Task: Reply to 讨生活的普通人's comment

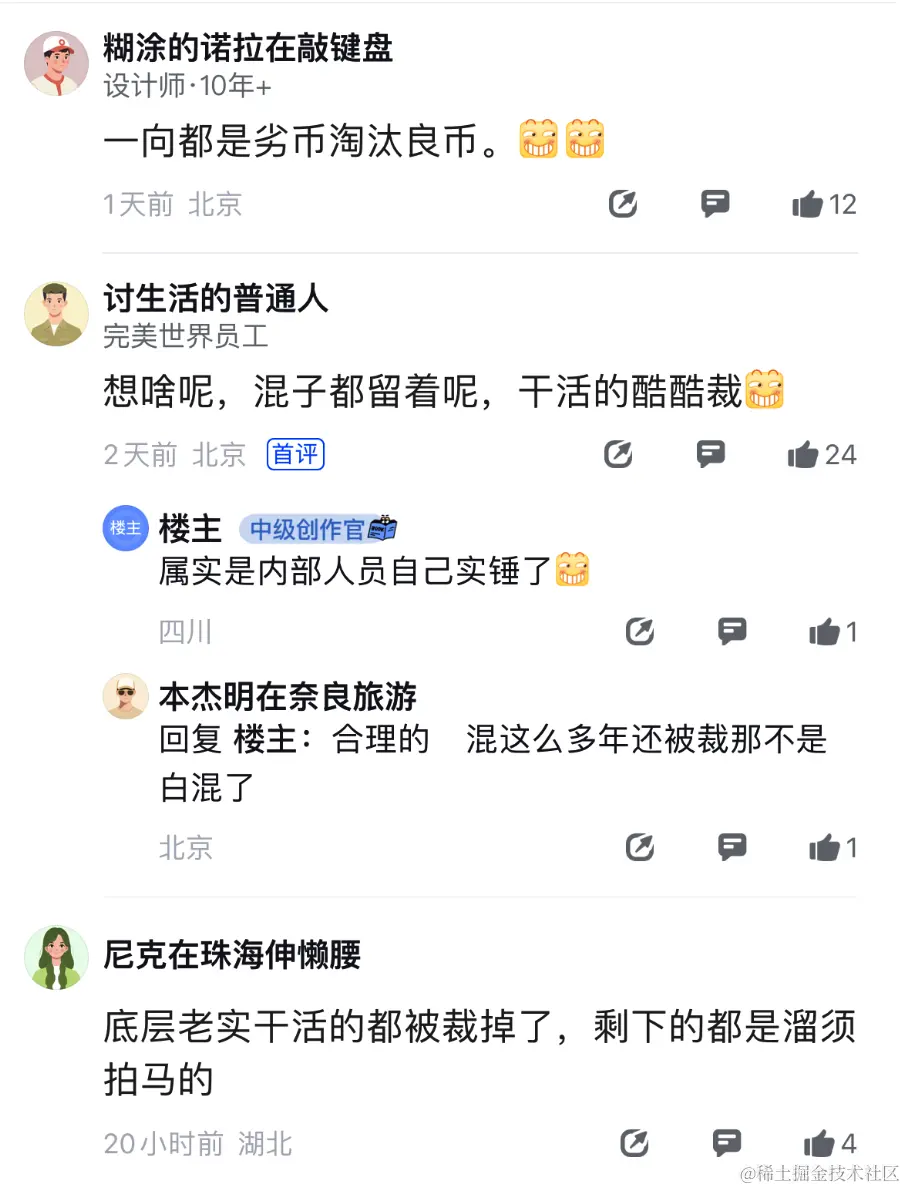Action: (711, 455)
